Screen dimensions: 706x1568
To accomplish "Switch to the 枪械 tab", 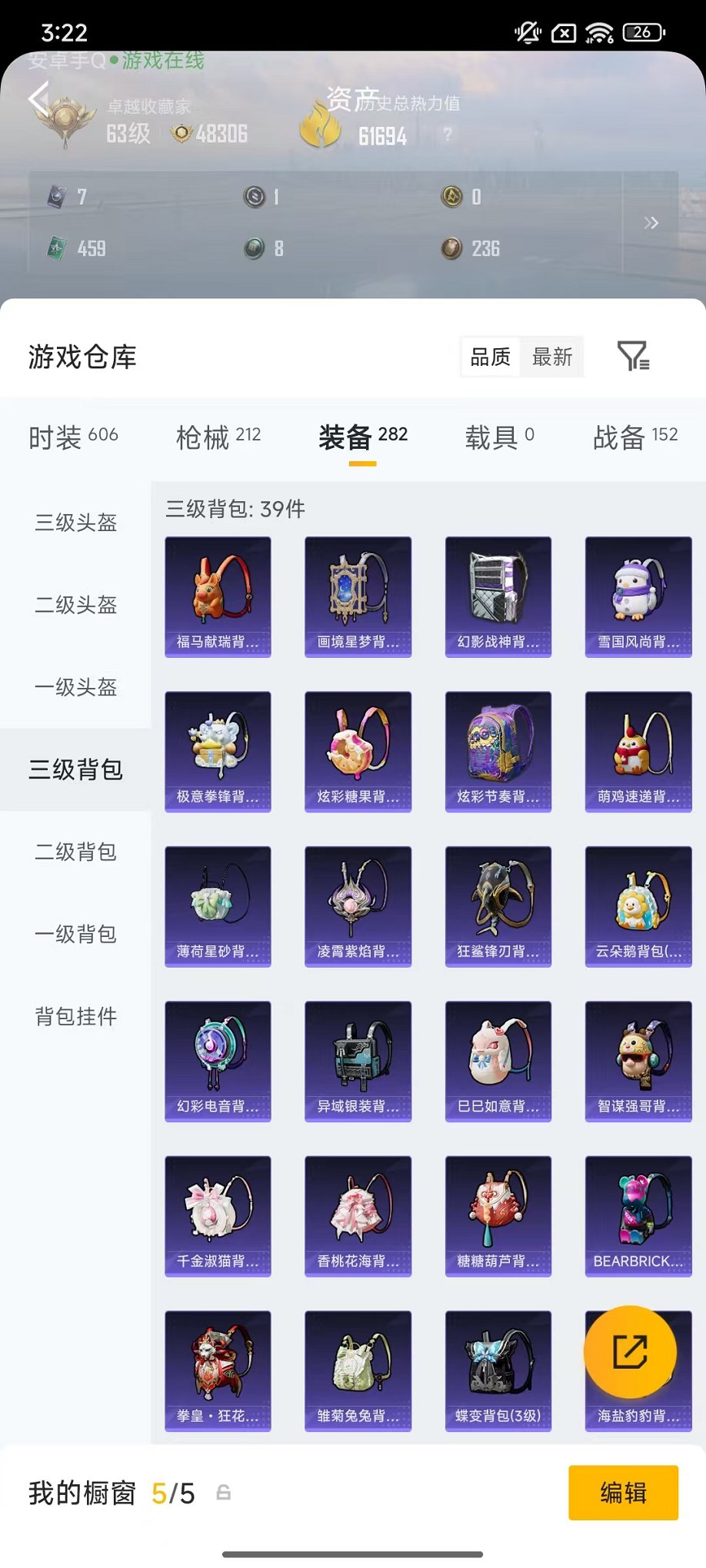I will 205,436.
